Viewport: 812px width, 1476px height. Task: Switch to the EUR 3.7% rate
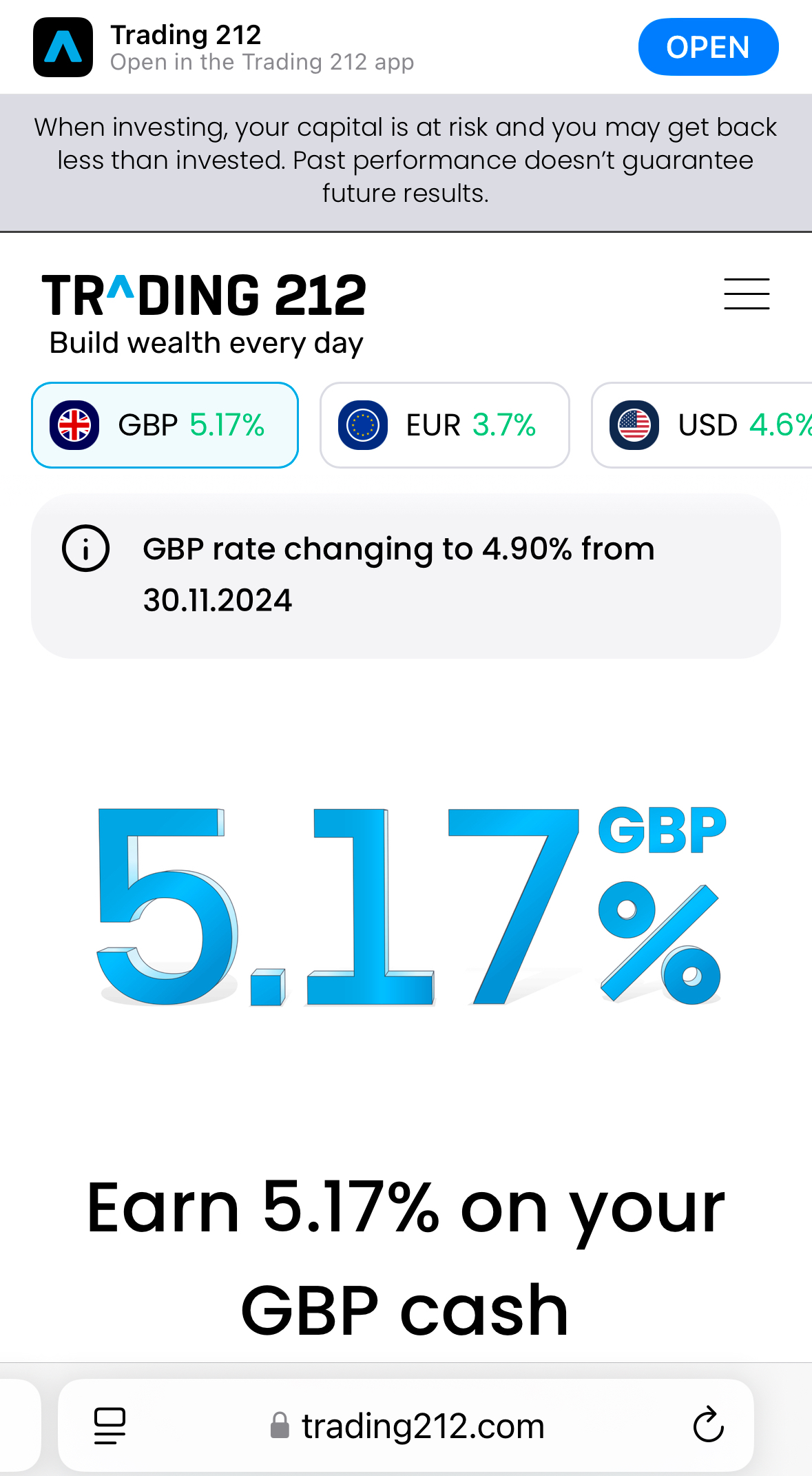click(x=444, y=425)
